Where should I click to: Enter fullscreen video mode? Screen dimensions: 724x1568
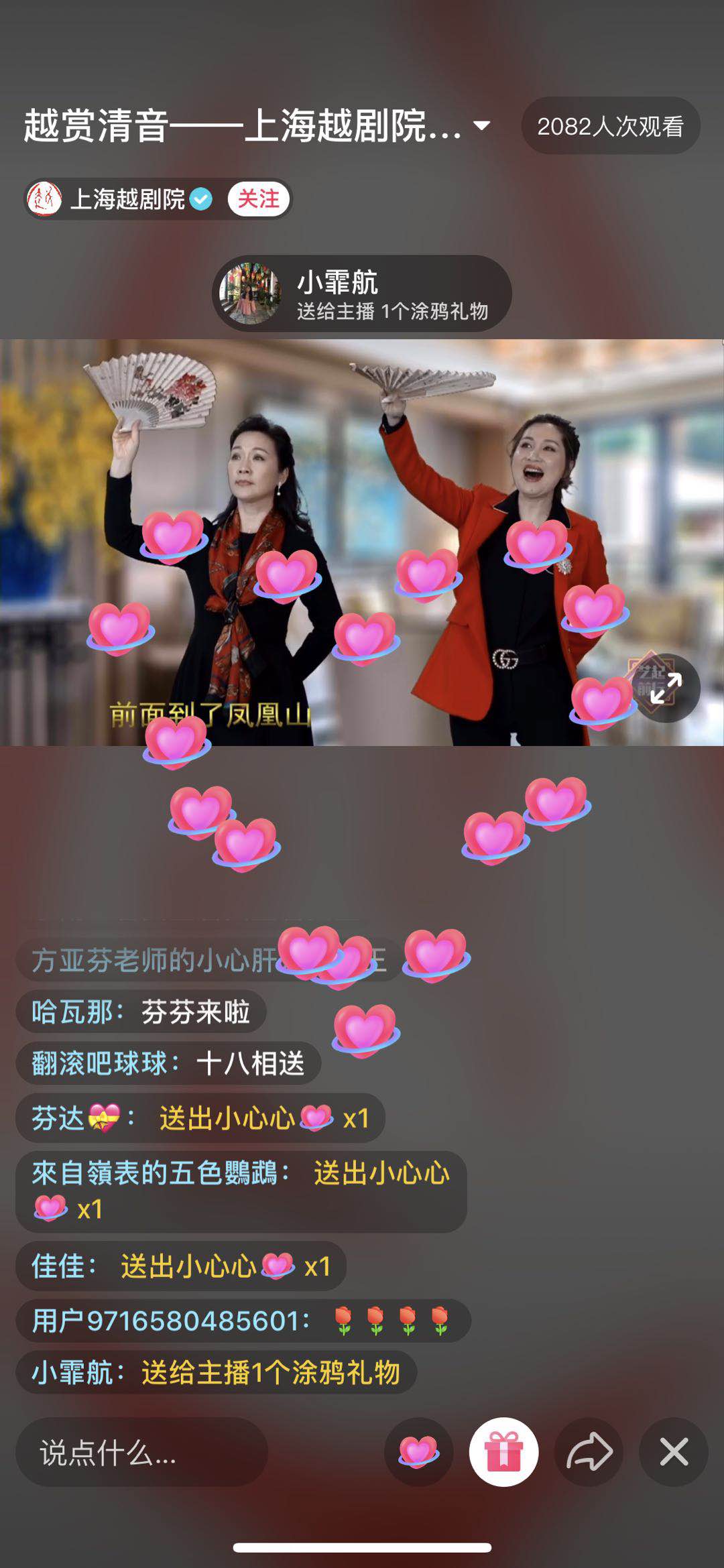pos(666,688)
